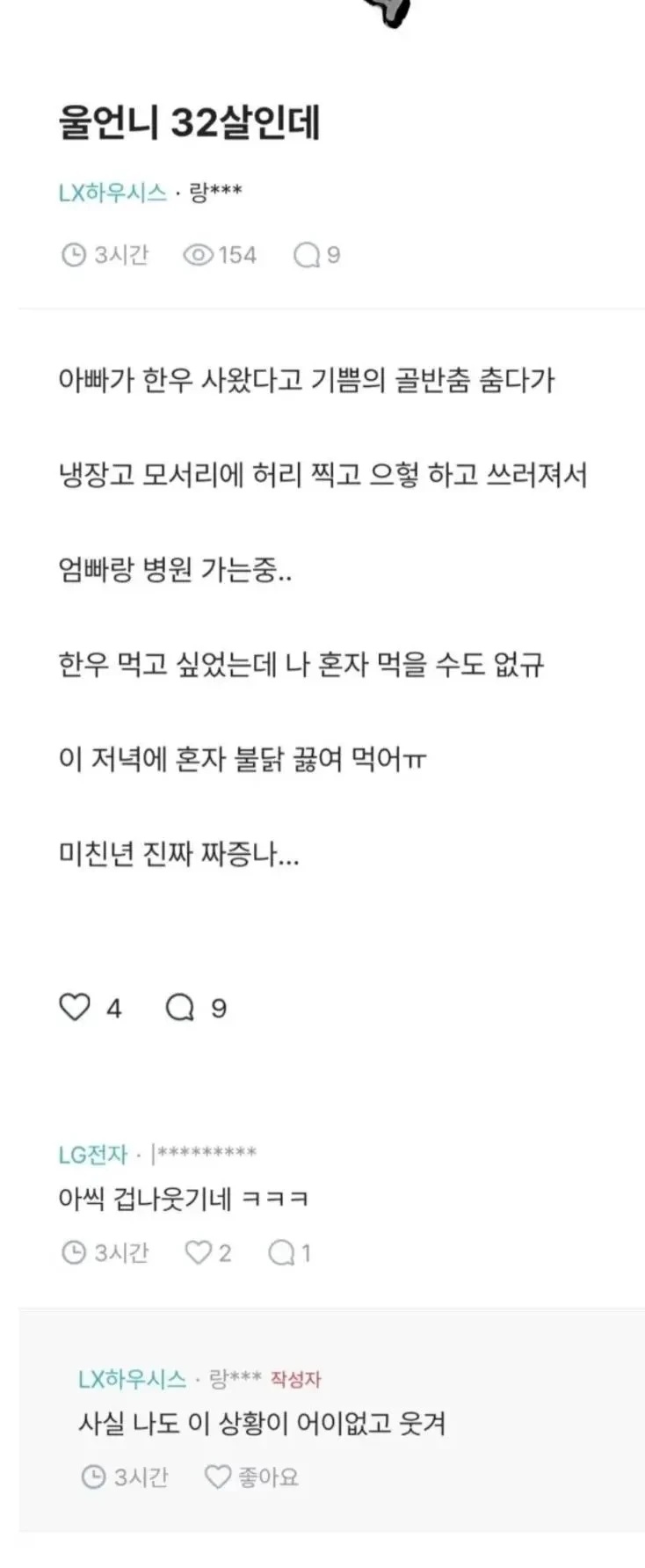645x1568 pixels.
Task: Reply to the LG전자 comment
Action: (281, 1252)
